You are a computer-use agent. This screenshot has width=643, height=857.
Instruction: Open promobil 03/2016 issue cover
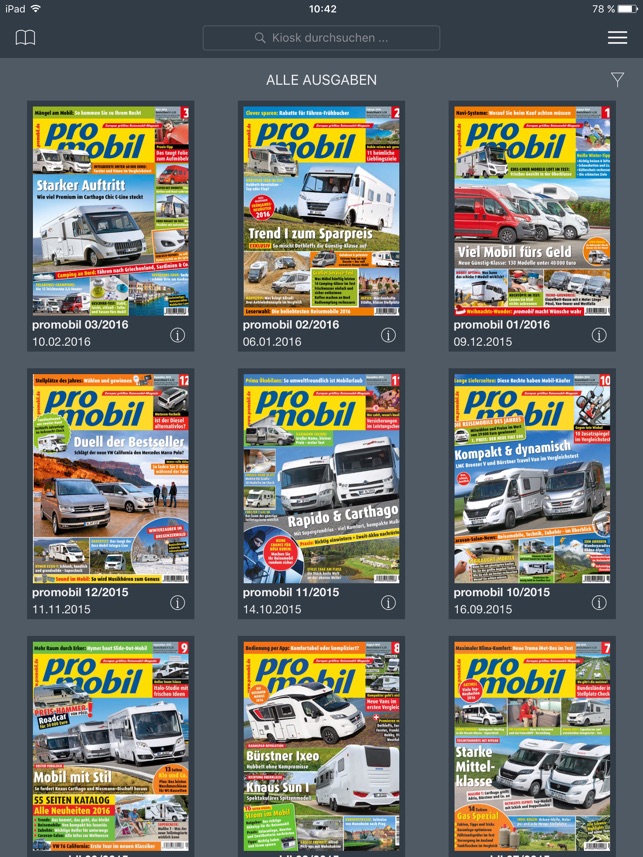point(110,211)
